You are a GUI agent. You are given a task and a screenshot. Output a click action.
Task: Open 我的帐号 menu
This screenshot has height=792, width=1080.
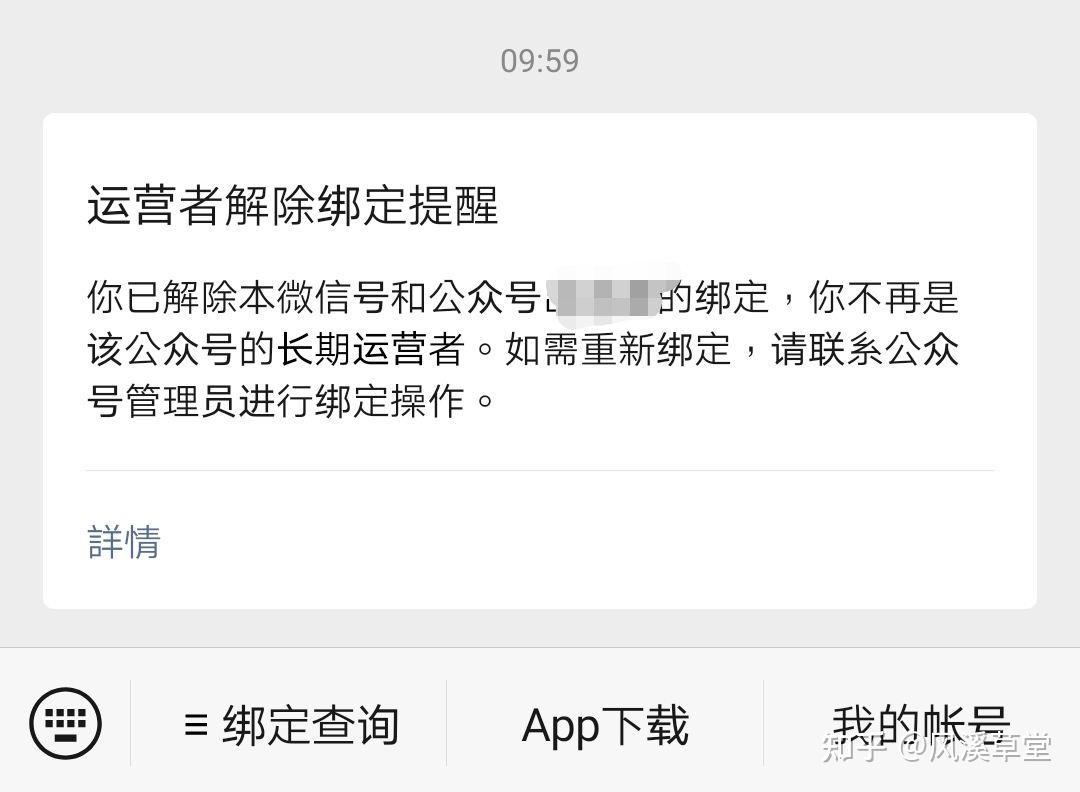[920, 723]
